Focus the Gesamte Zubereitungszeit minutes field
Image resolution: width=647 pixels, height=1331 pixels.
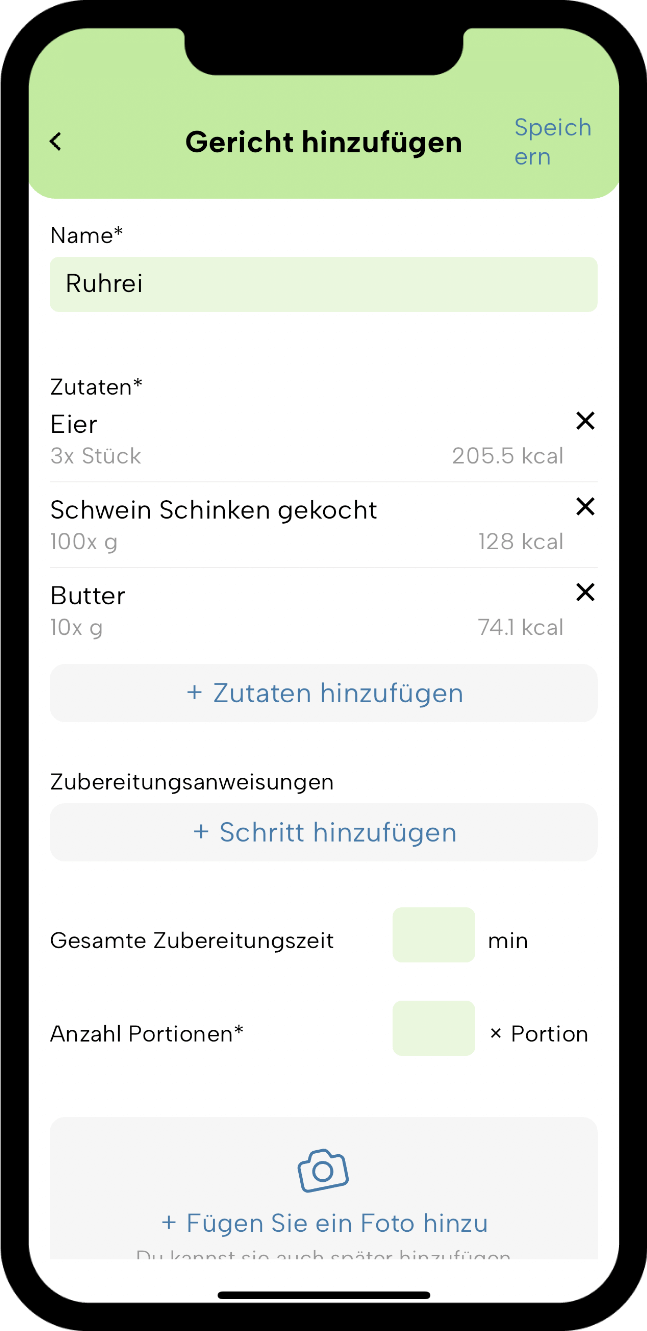coord(434,935)
